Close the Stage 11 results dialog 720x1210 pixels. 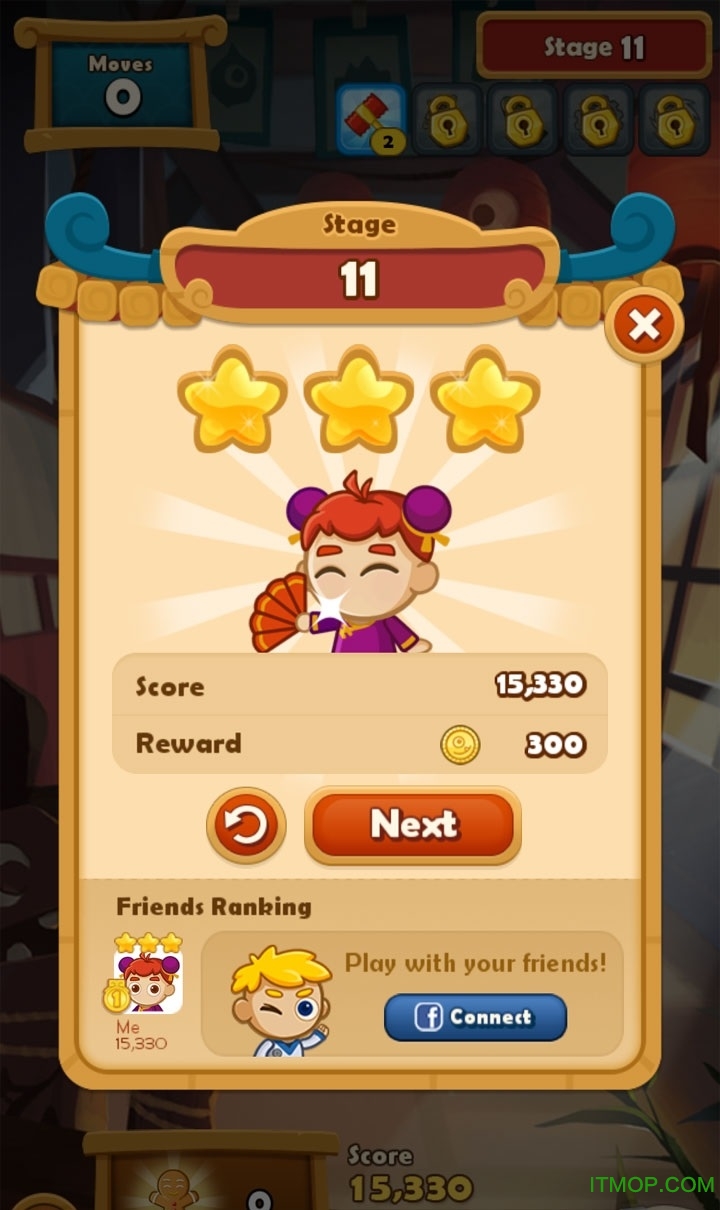coord(645,325)
